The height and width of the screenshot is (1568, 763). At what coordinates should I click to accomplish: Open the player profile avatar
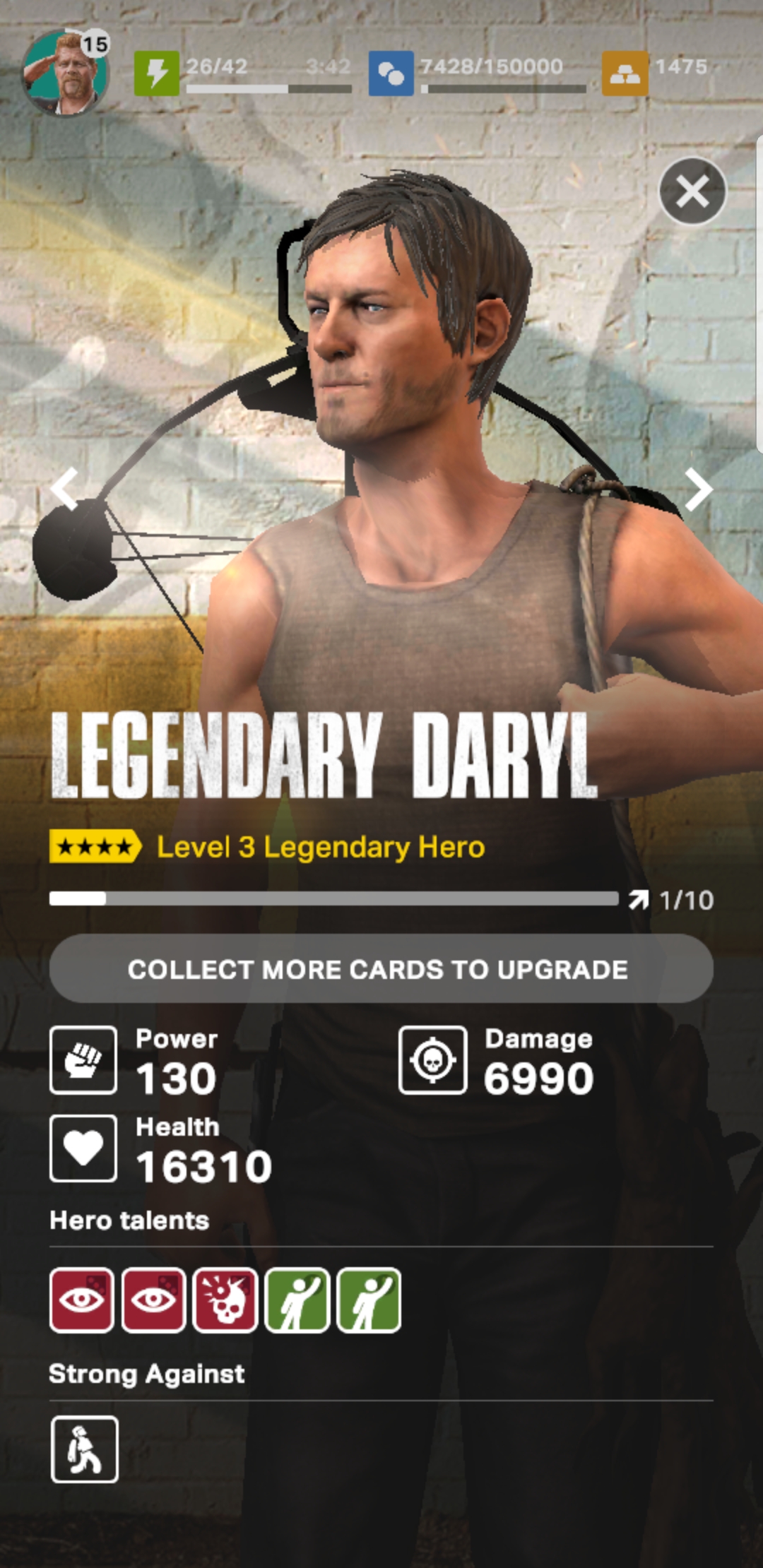(x=66, y=73)
